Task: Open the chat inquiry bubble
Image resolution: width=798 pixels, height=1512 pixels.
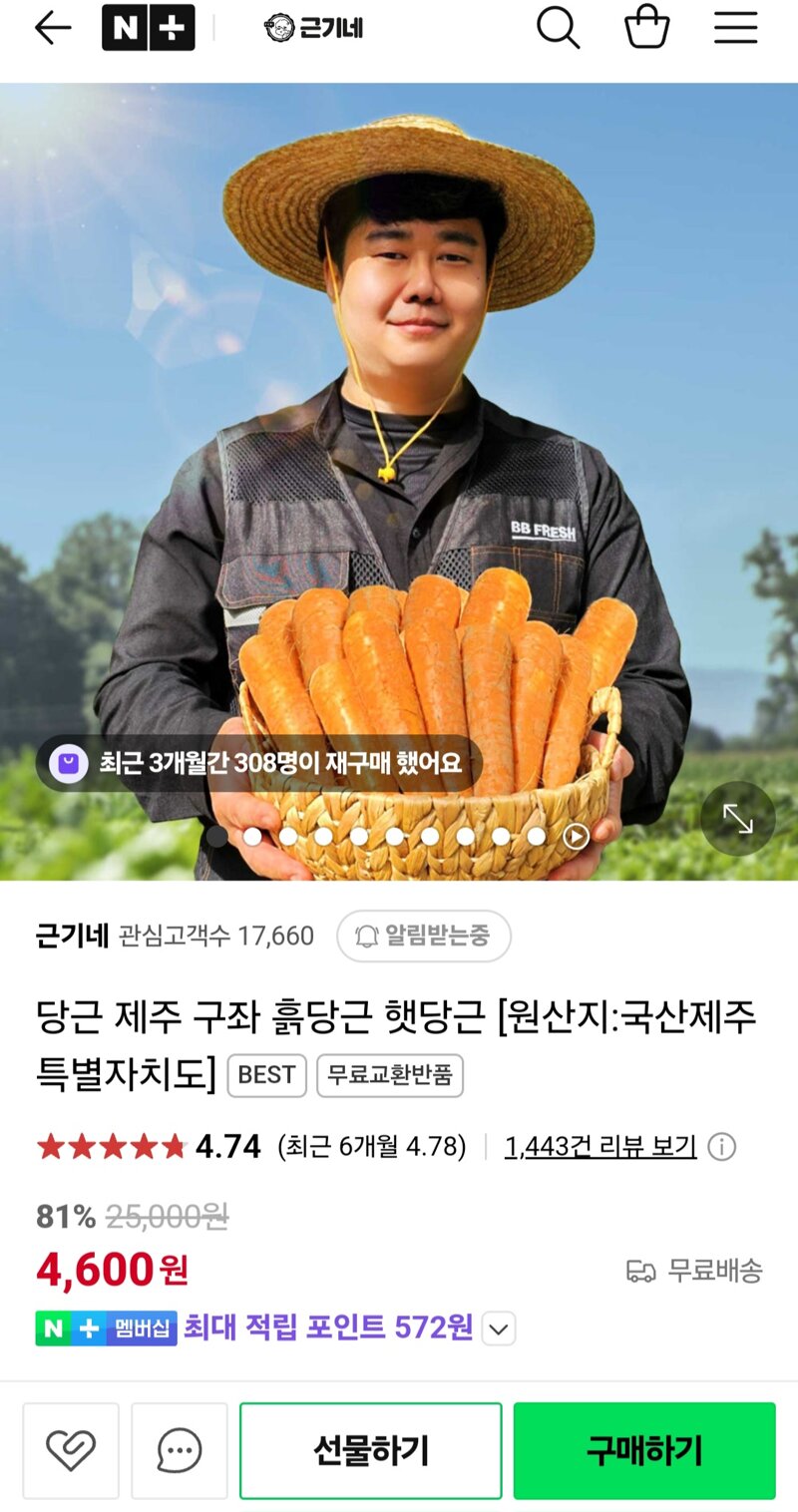Action: coord(180,1450)
